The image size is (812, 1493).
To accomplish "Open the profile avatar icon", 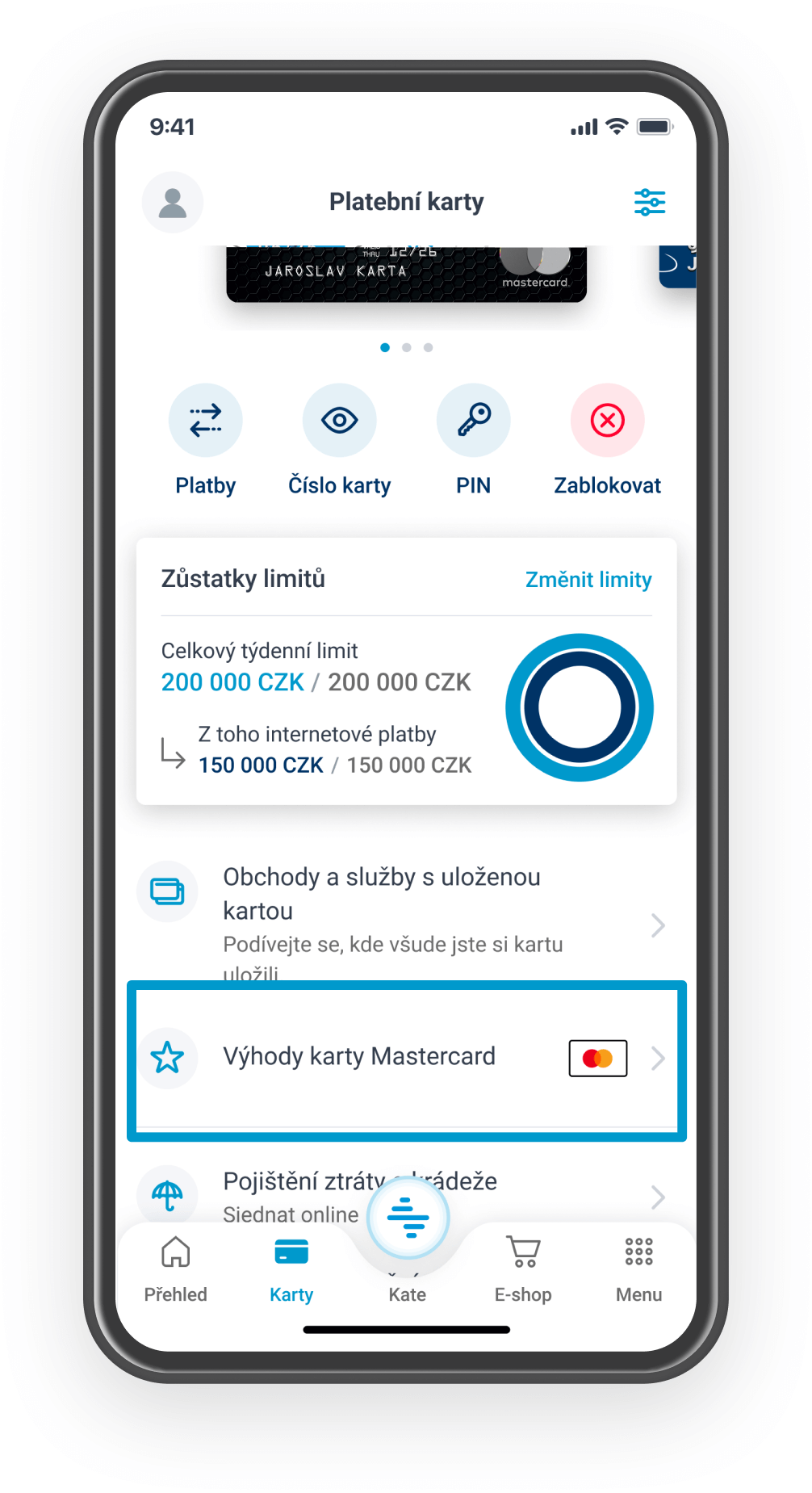I will point(173,203).
